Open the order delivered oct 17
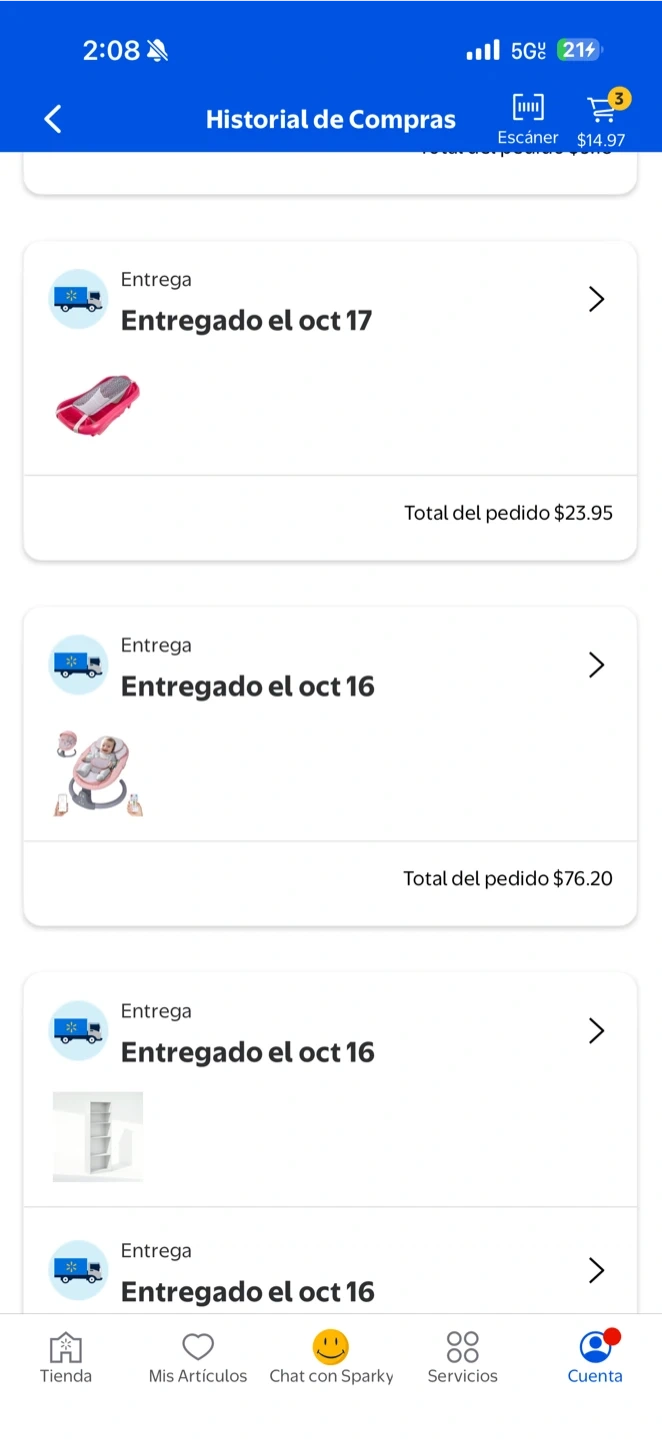 pos(596,299)
